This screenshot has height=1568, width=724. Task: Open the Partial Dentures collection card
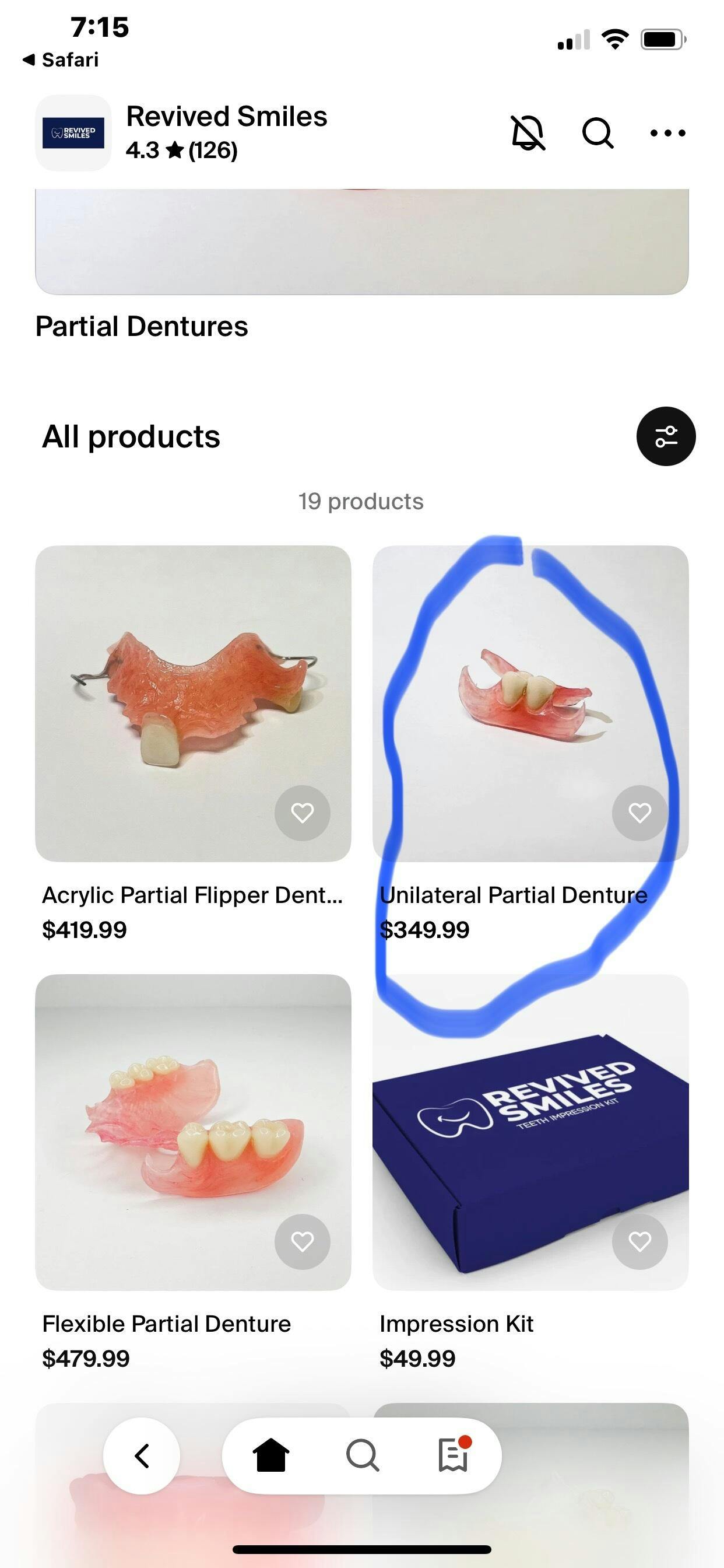pyautogui.click(x=361, y=262)
